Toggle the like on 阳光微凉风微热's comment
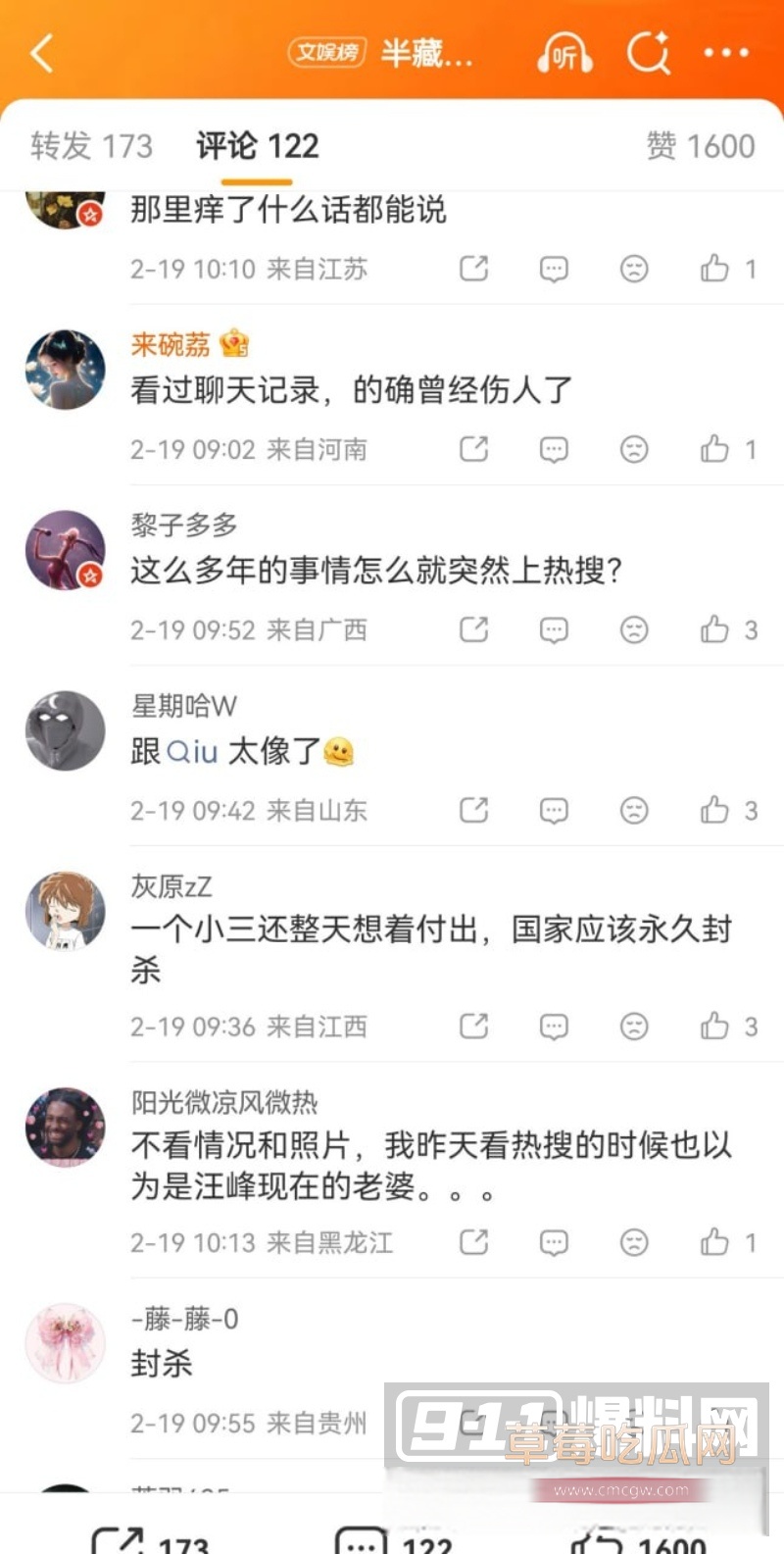The width and height of the screenshot is (784, 1554). point(713,1242)
